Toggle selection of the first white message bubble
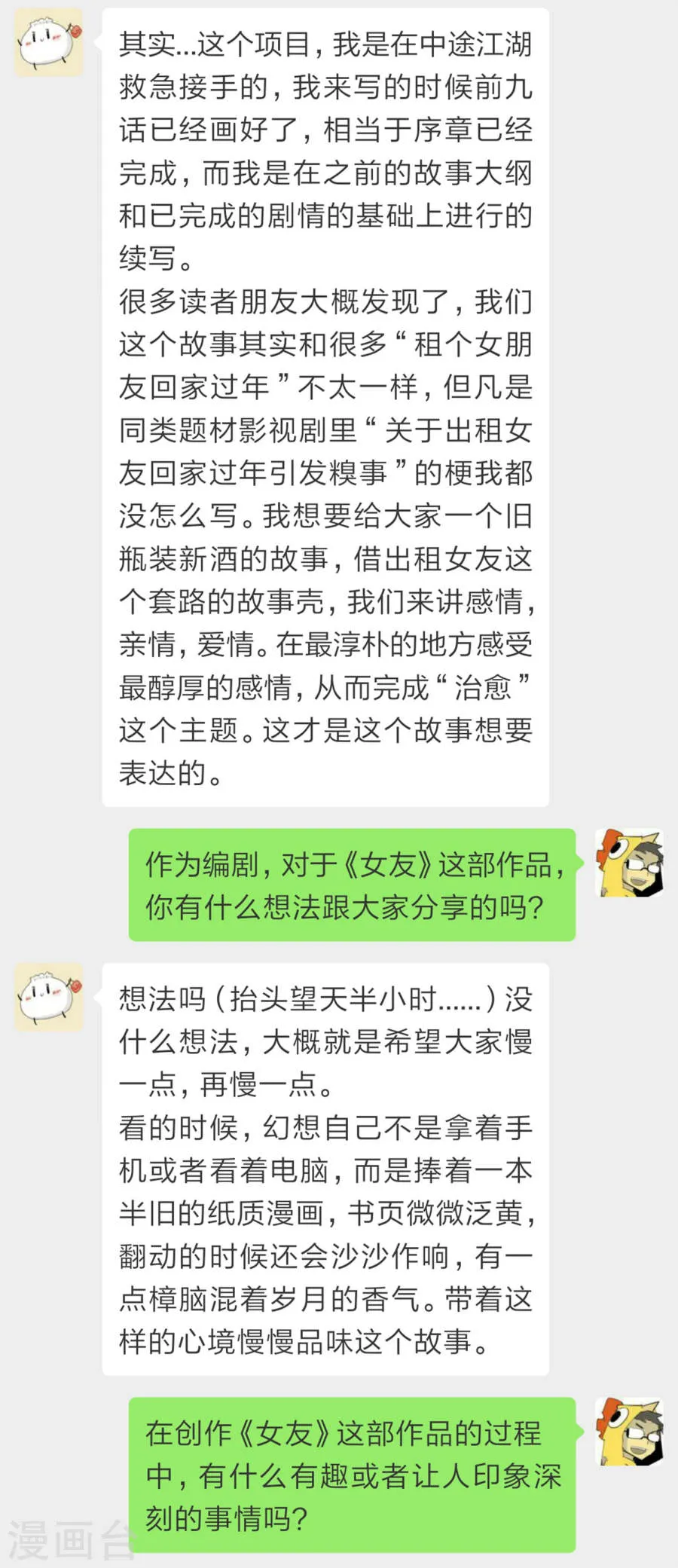This screenshot has height=1568, width=678. click(324, 407)
